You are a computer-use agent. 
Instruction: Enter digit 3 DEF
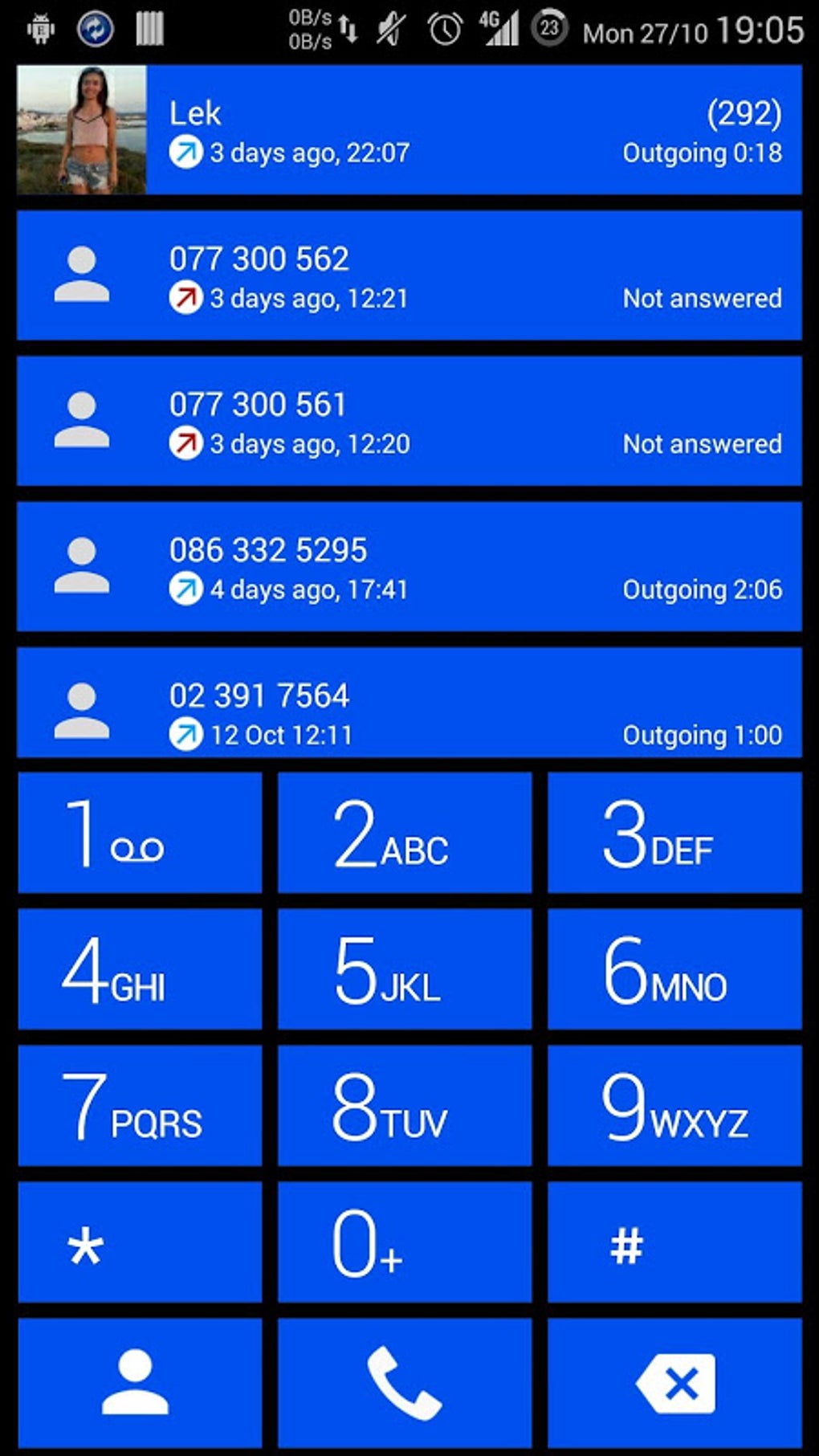[674, 833]
